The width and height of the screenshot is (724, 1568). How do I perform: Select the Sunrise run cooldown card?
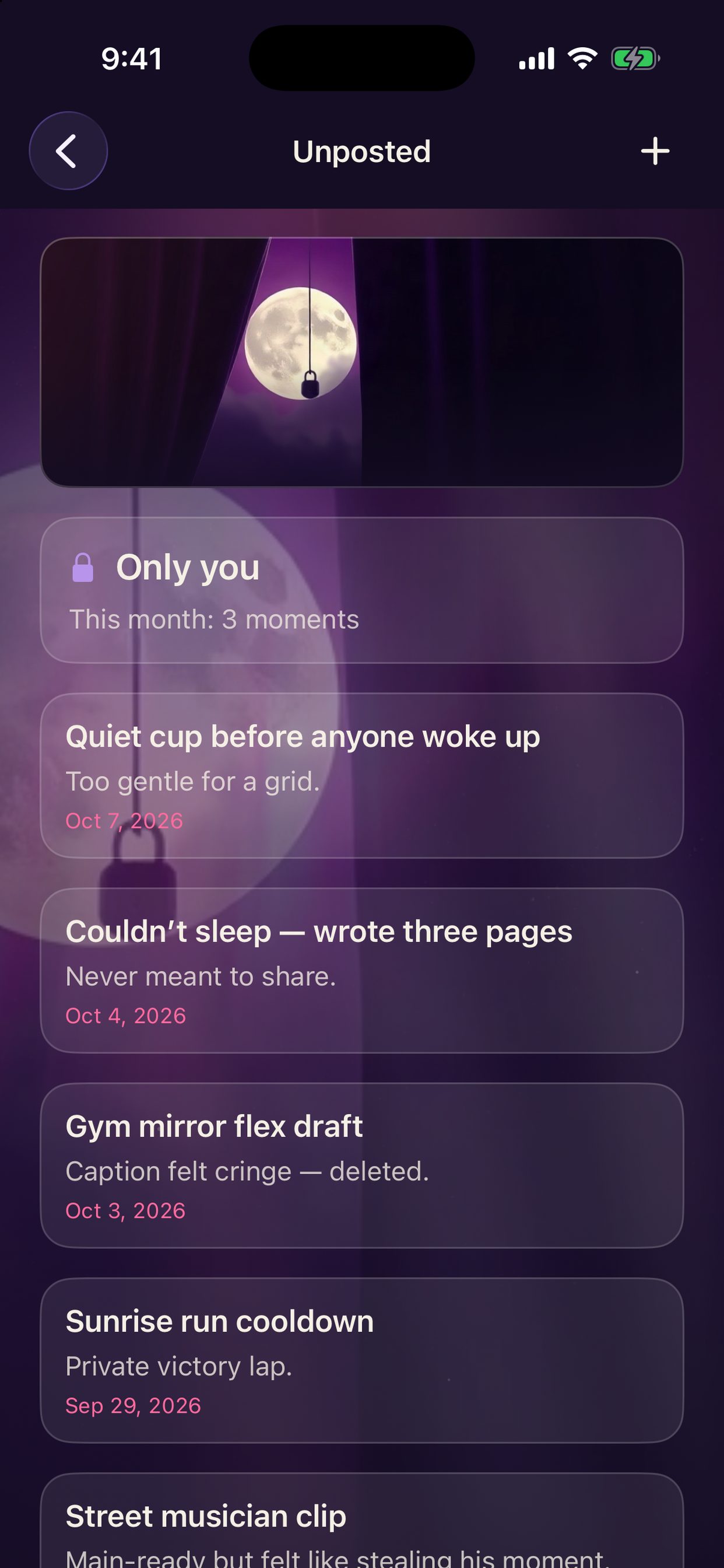362,1360
